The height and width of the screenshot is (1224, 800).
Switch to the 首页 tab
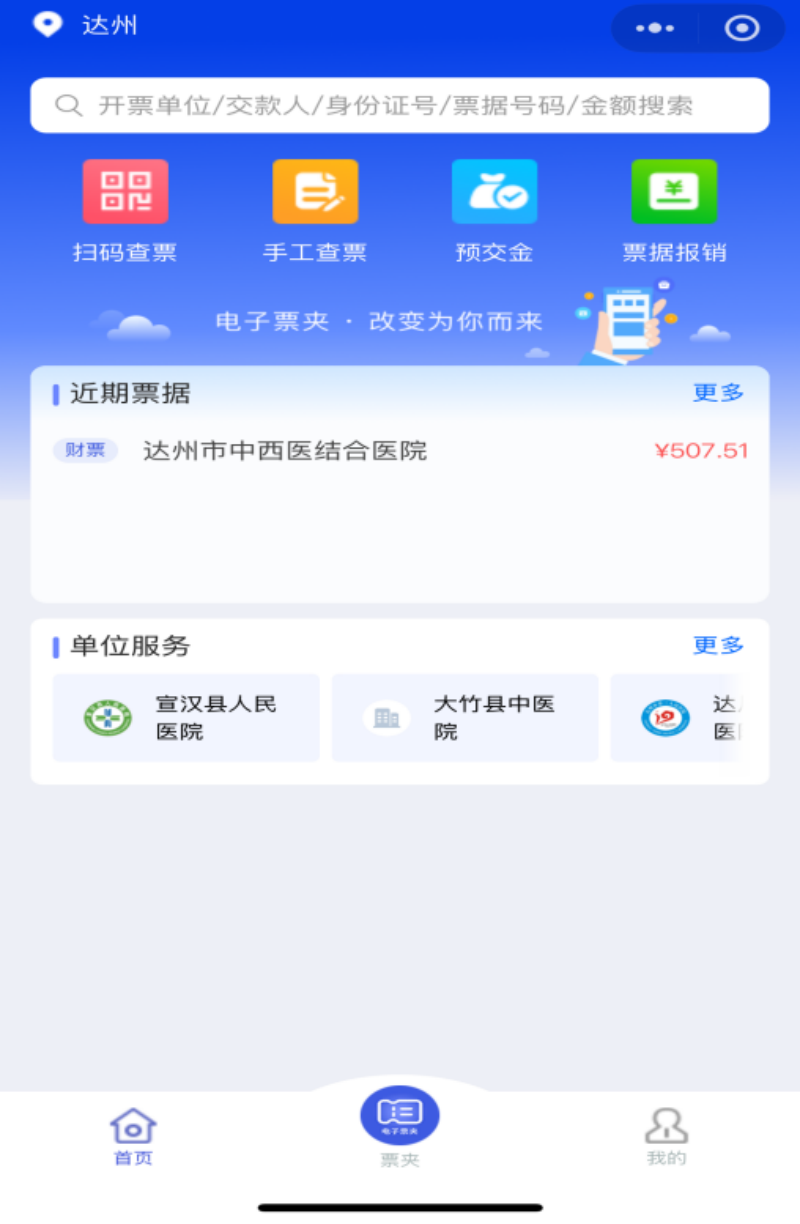coord(133,1137)
